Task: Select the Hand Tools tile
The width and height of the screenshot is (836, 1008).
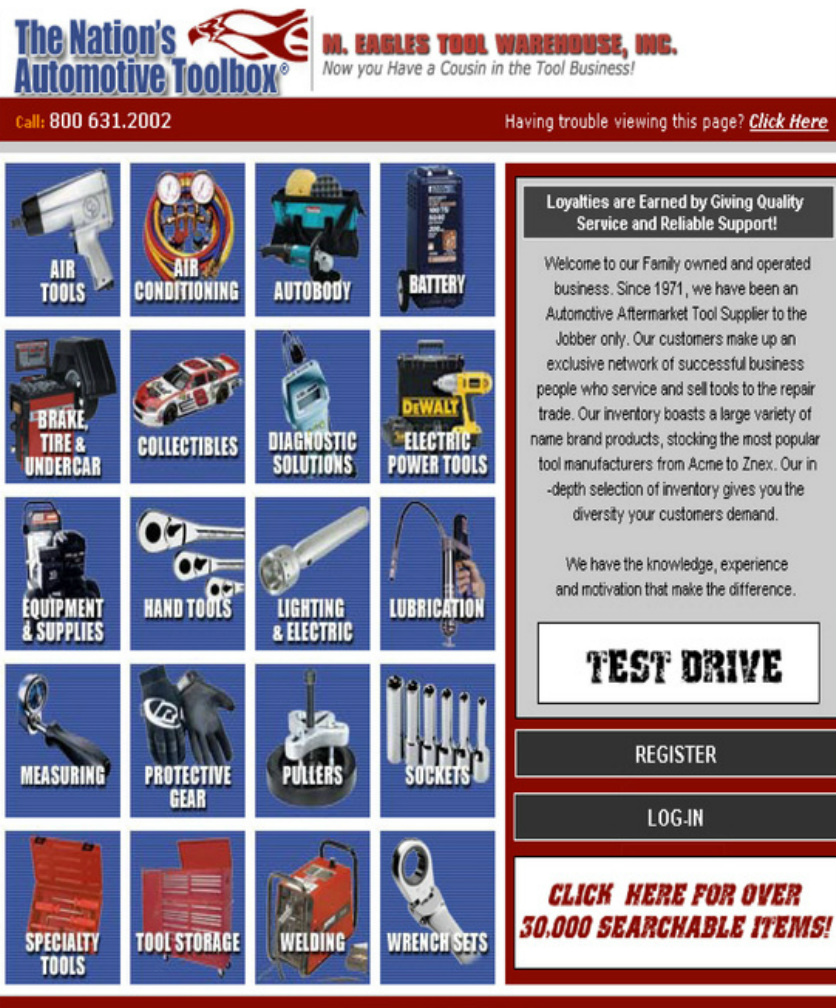Action: 187,573
